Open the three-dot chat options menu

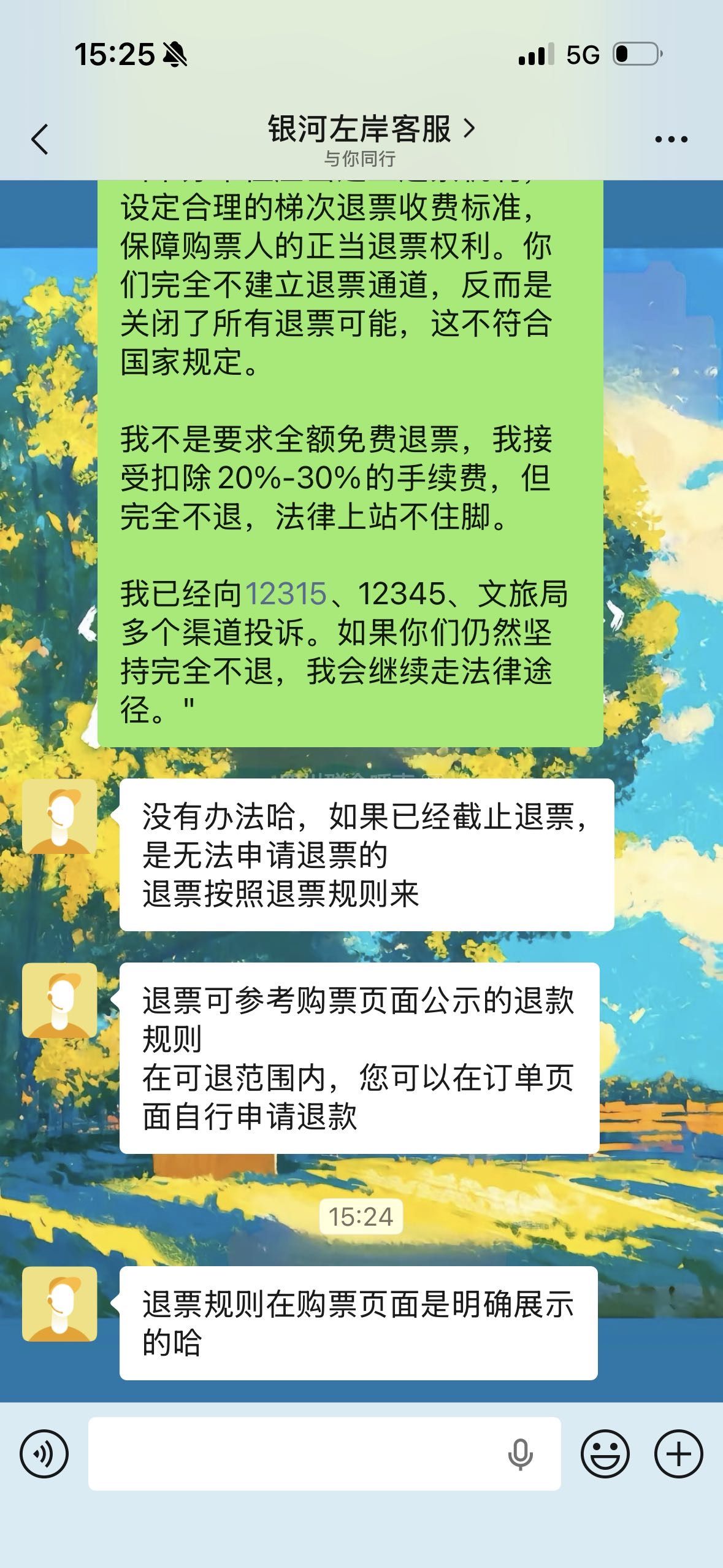pyautogui.click(x=671, y=139)
